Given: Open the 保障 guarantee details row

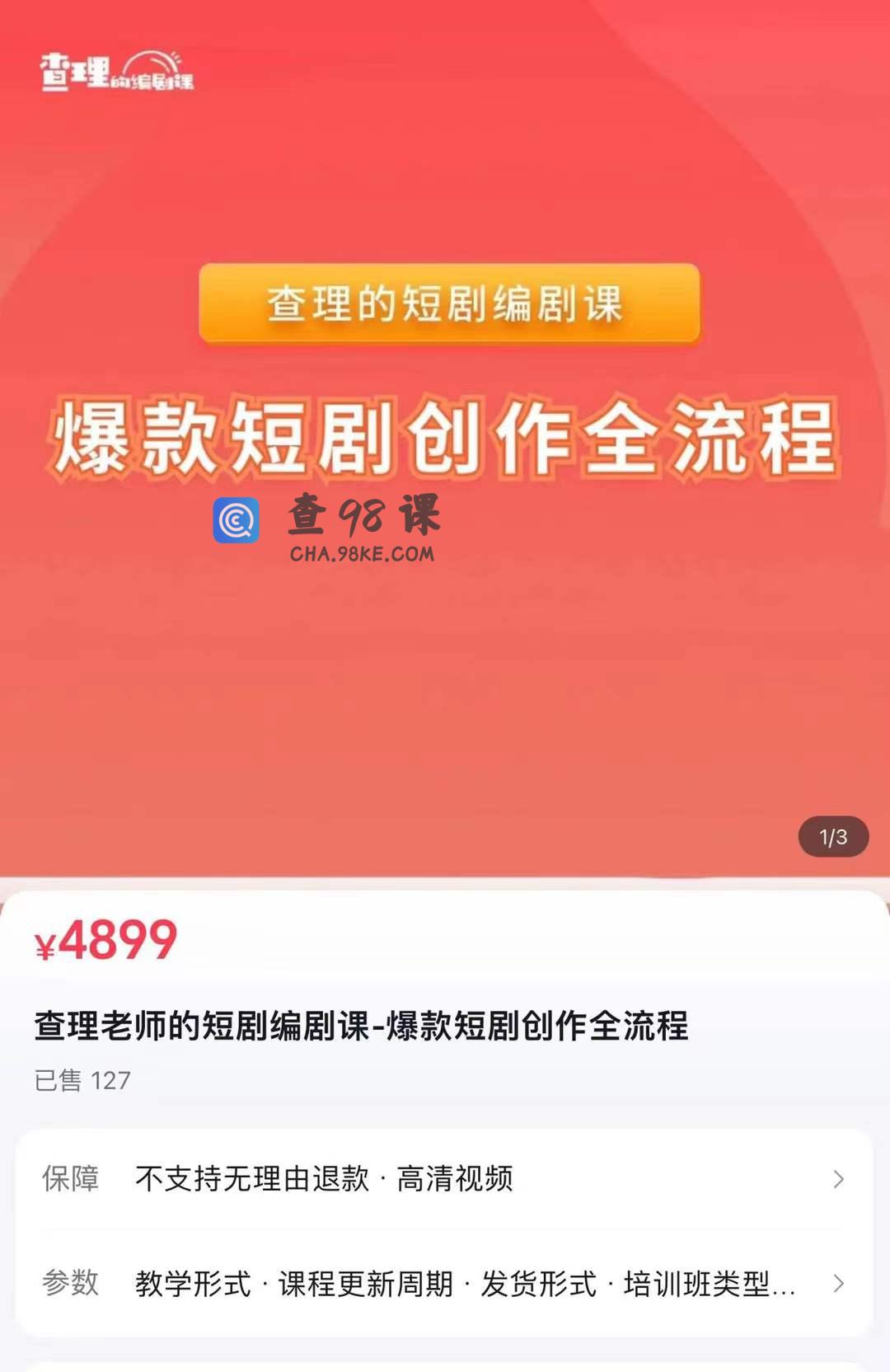Looking at the screenshot, I should pyautogui.click(x=443, y=1179).
